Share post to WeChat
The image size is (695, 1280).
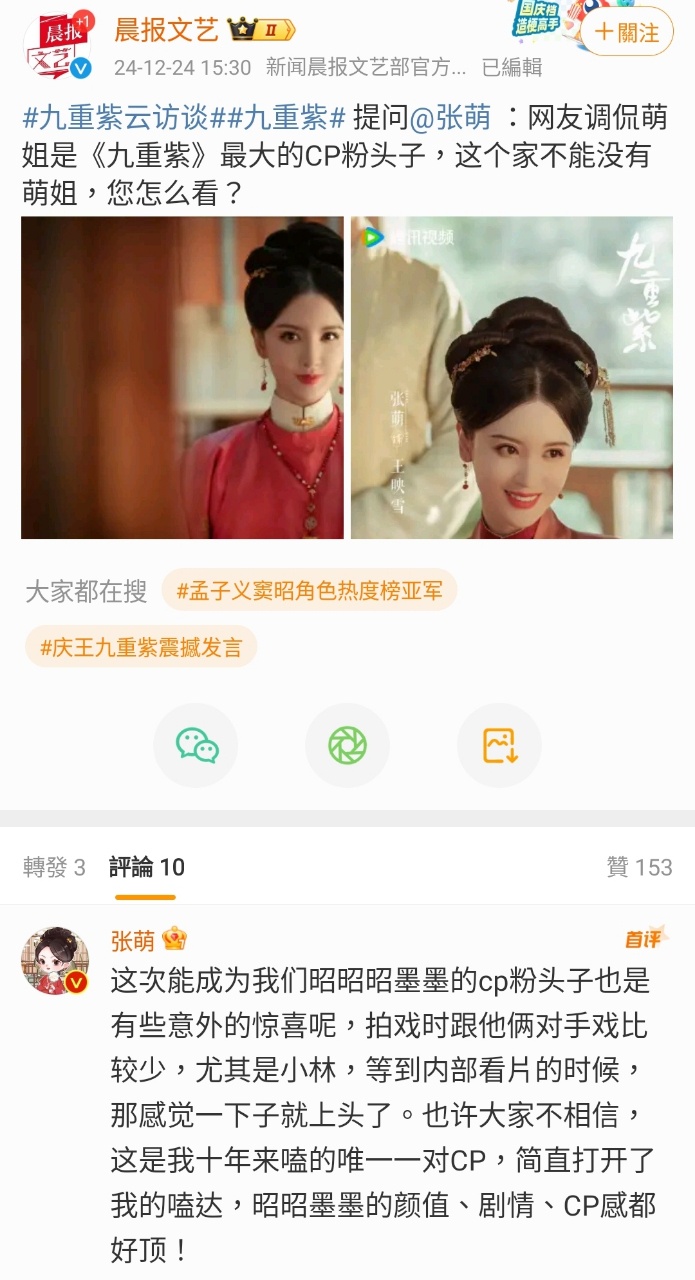pyautogui.click(x=196, y=746)
